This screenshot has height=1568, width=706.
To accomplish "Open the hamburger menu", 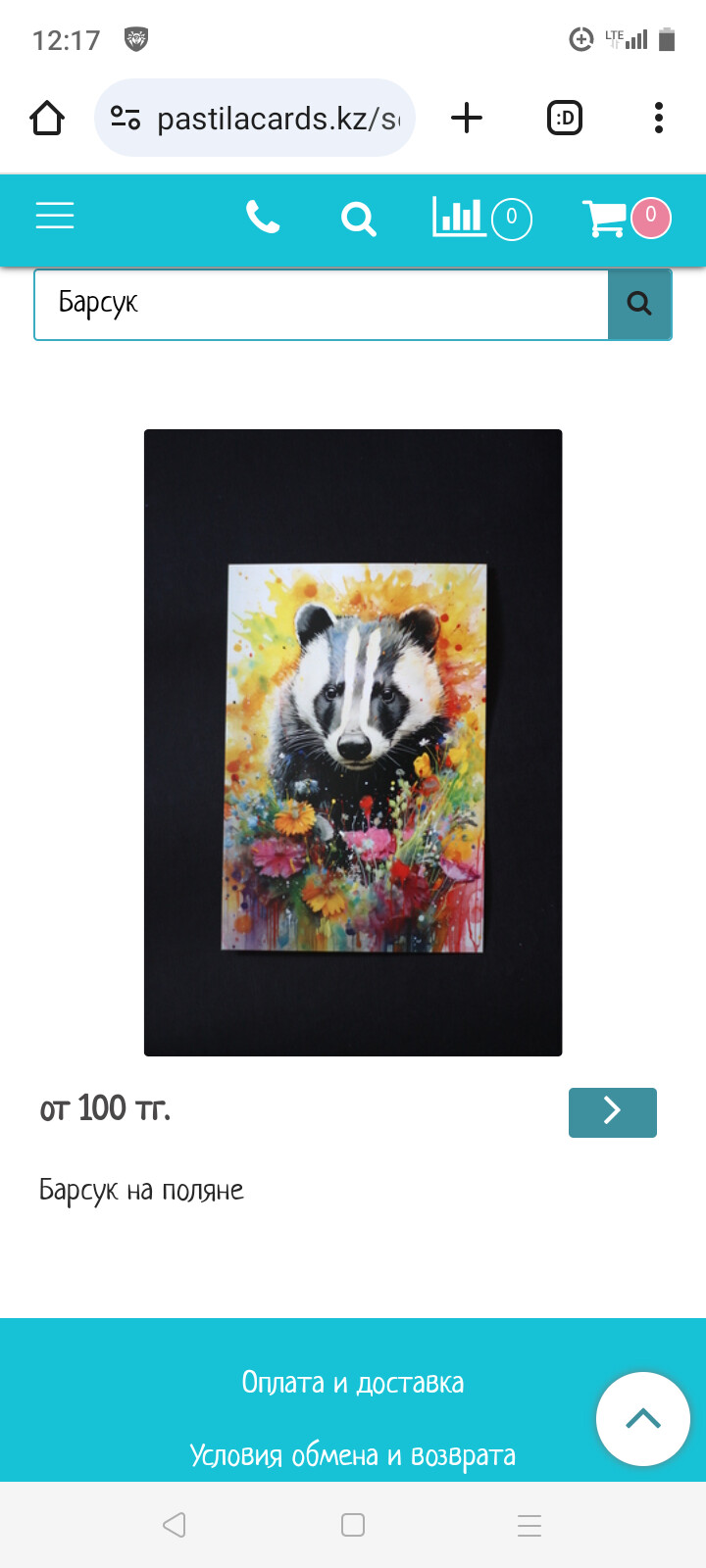I will pos(55,216).
